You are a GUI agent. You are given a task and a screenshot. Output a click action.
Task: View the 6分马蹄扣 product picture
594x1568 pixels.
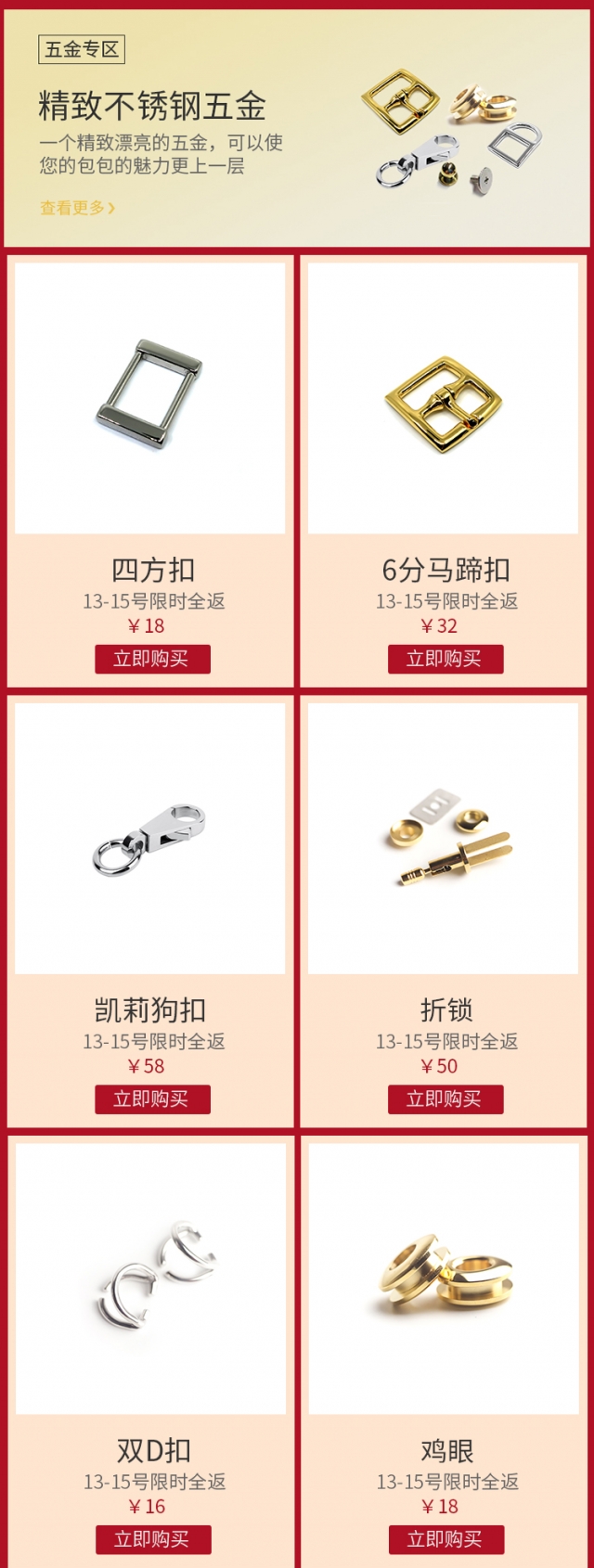pyautogui.click(x=443, y=398)
